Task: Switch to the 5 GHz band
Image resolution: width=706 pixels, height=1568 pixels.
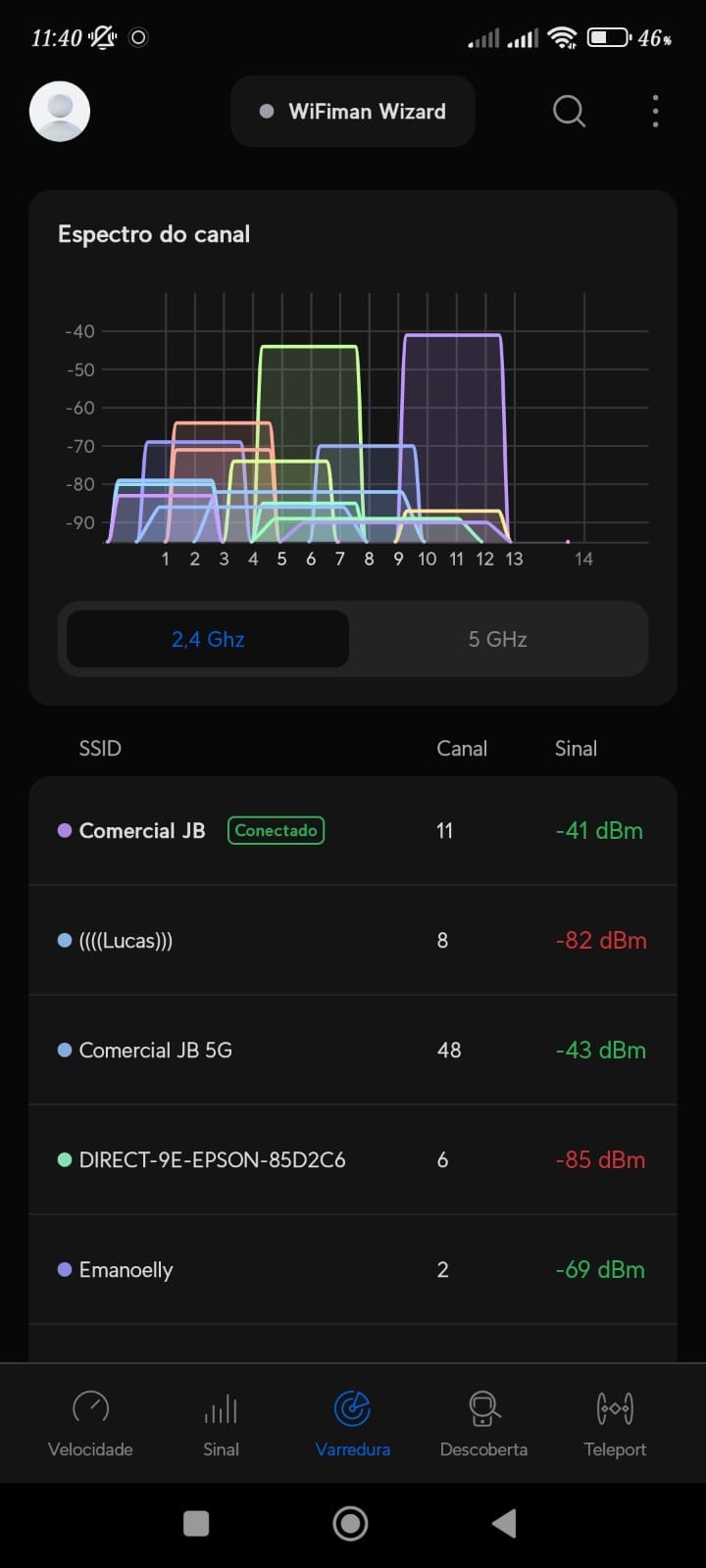Action: tap(497, 639)
